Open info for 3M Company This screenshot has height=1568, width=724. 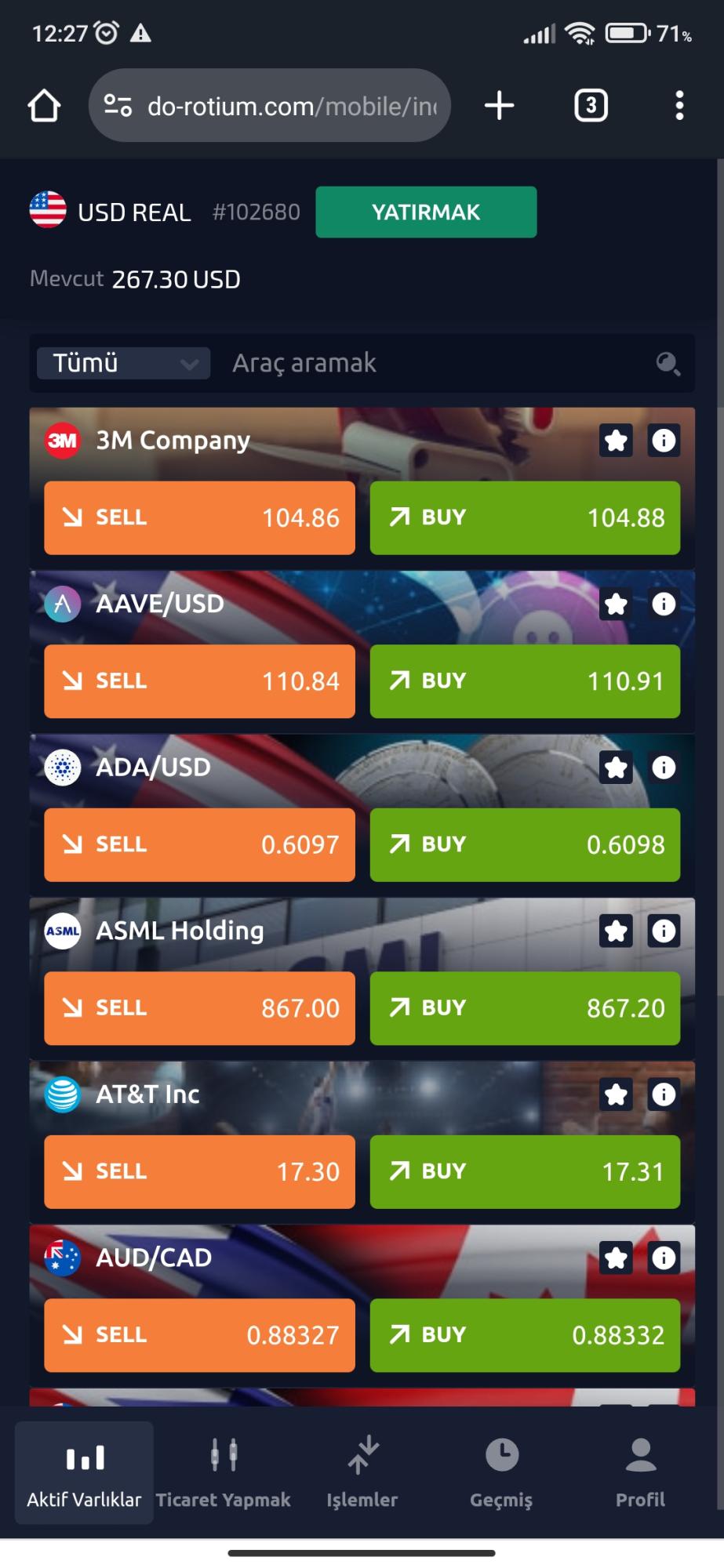point(663,441)
